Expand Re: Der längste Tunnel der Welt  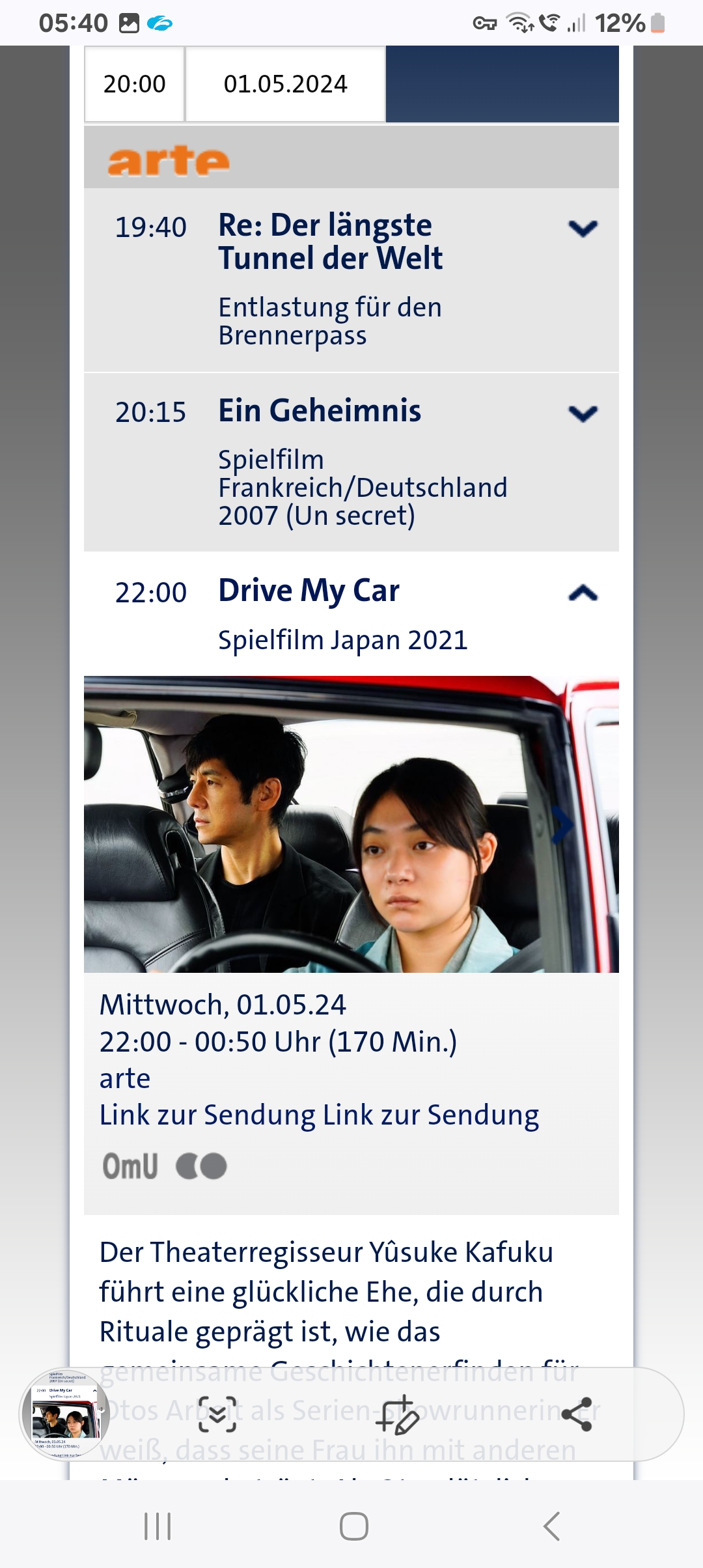click(583, 228)
